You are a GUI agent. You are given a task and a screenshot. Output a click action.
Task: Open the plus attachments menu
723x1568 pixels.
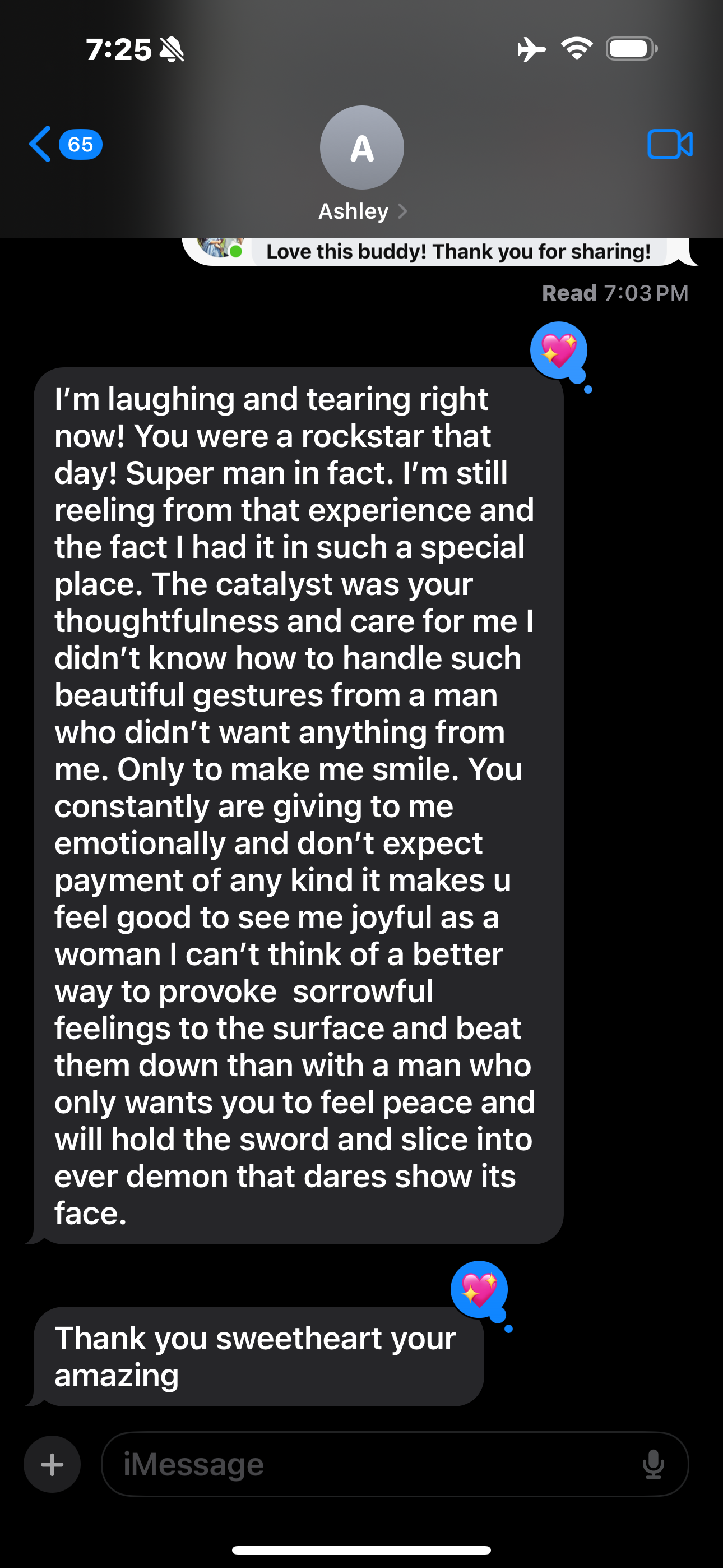pos(52,1464)
